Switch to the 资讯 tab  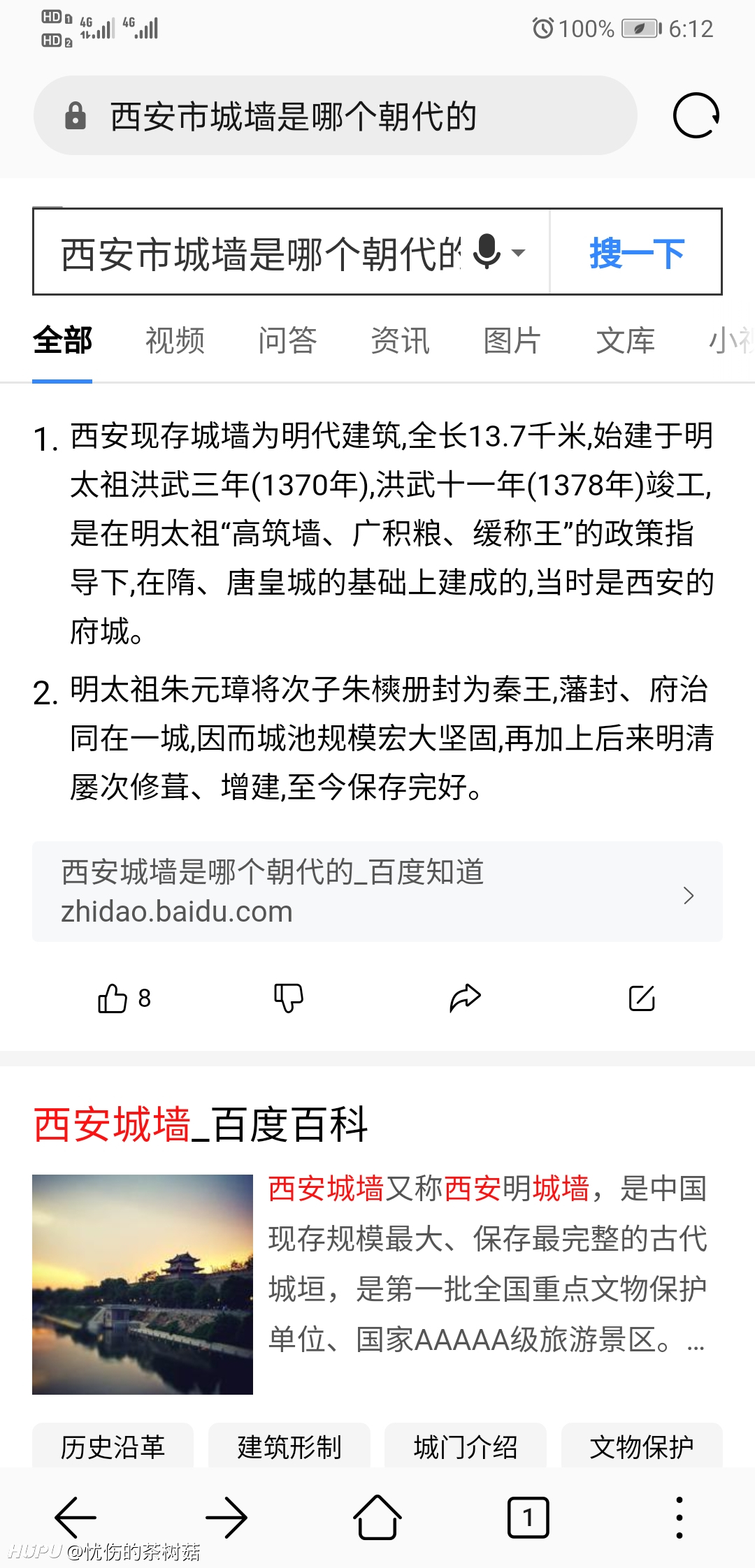pos(400,340)
